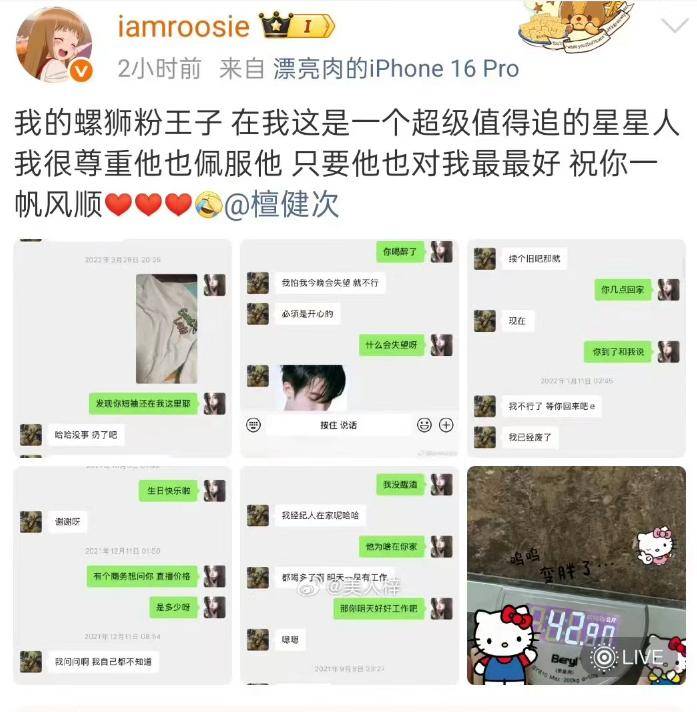Screen dimensions: 697x712
Task: Open the LIVE photo of the scale
Action: (x=576, y=576)
